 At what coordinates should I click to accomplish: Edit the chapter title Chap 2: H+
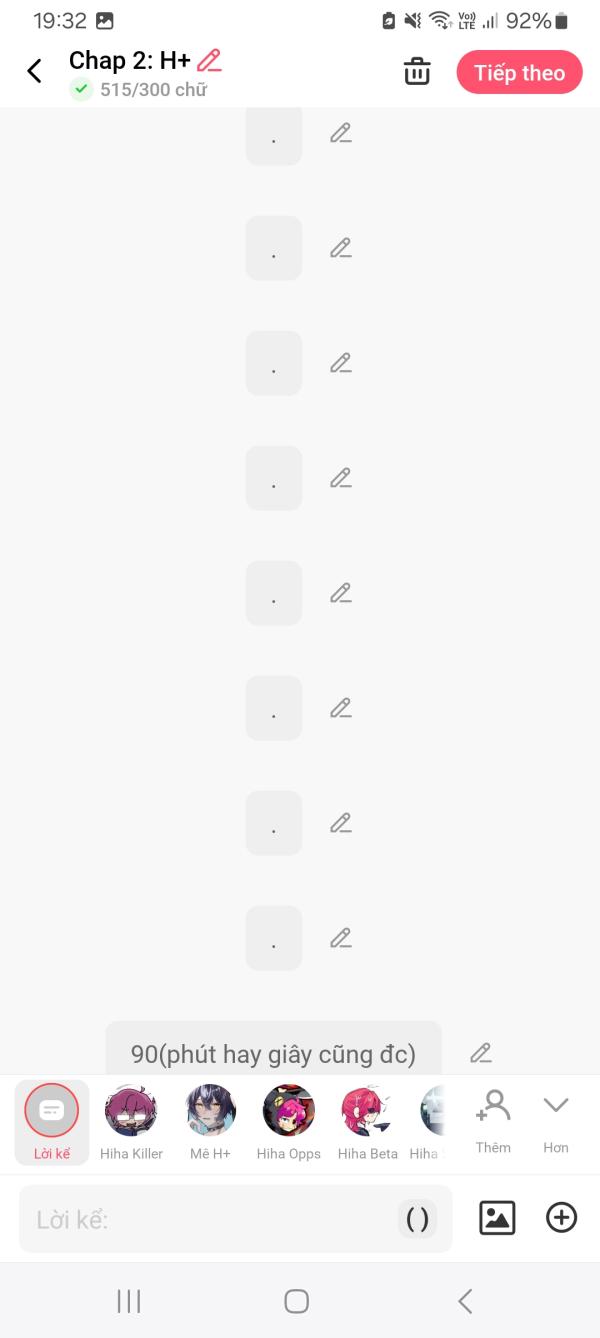pyautogui.click(x=209, y=60)
